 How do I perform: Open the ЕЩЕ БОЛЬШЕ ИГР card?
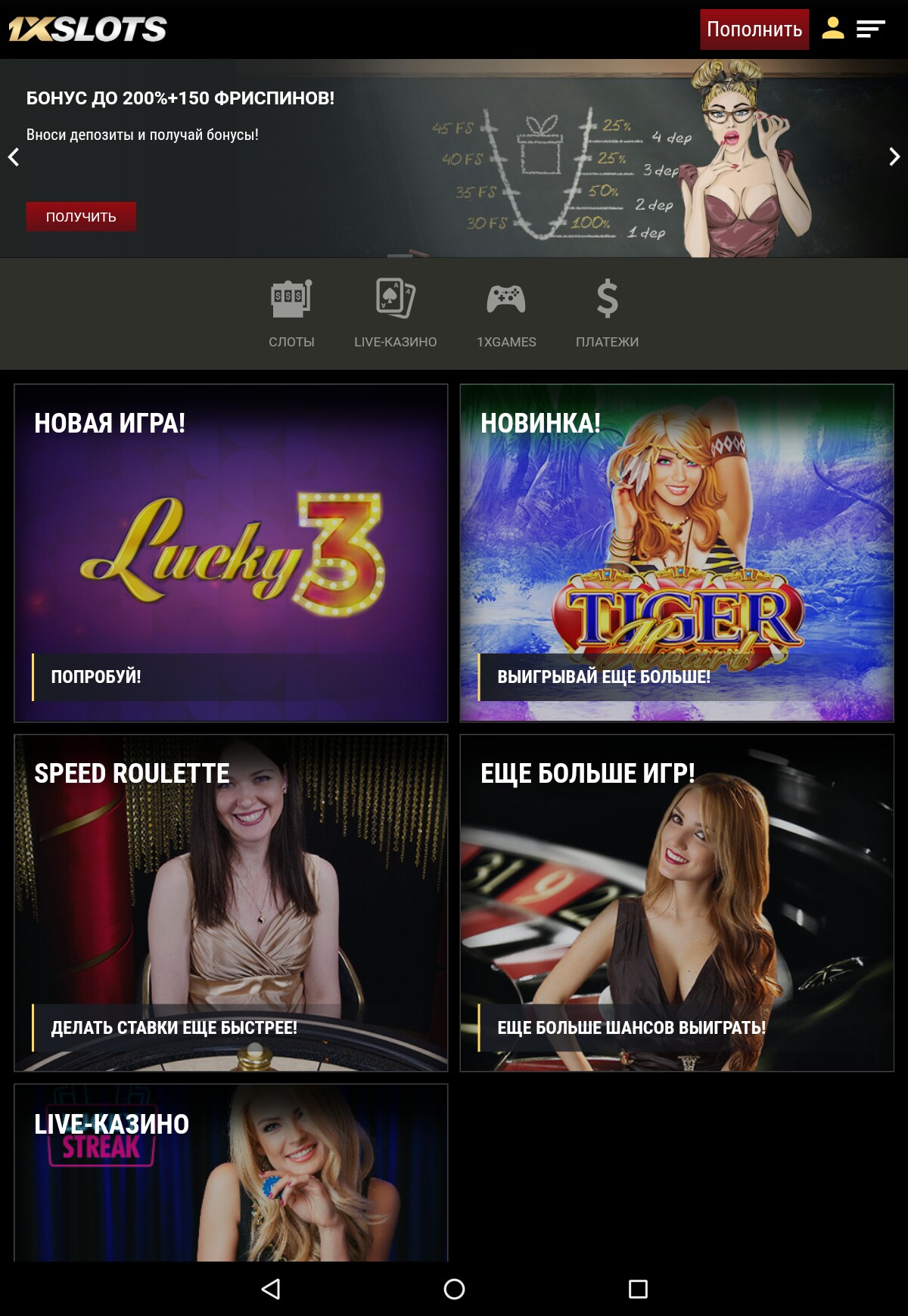click(676, 902)
